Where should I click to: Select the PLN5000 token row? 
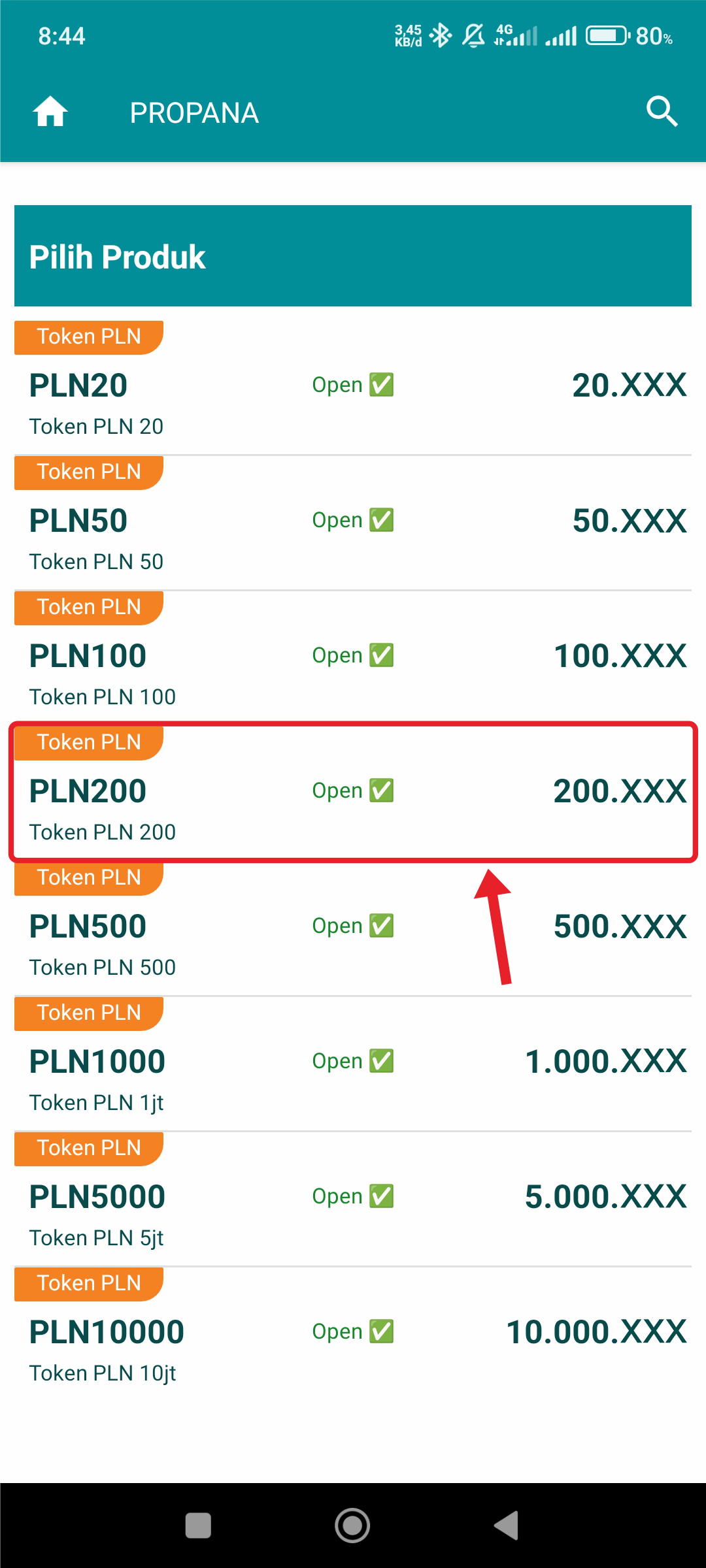coord(353,1199)
